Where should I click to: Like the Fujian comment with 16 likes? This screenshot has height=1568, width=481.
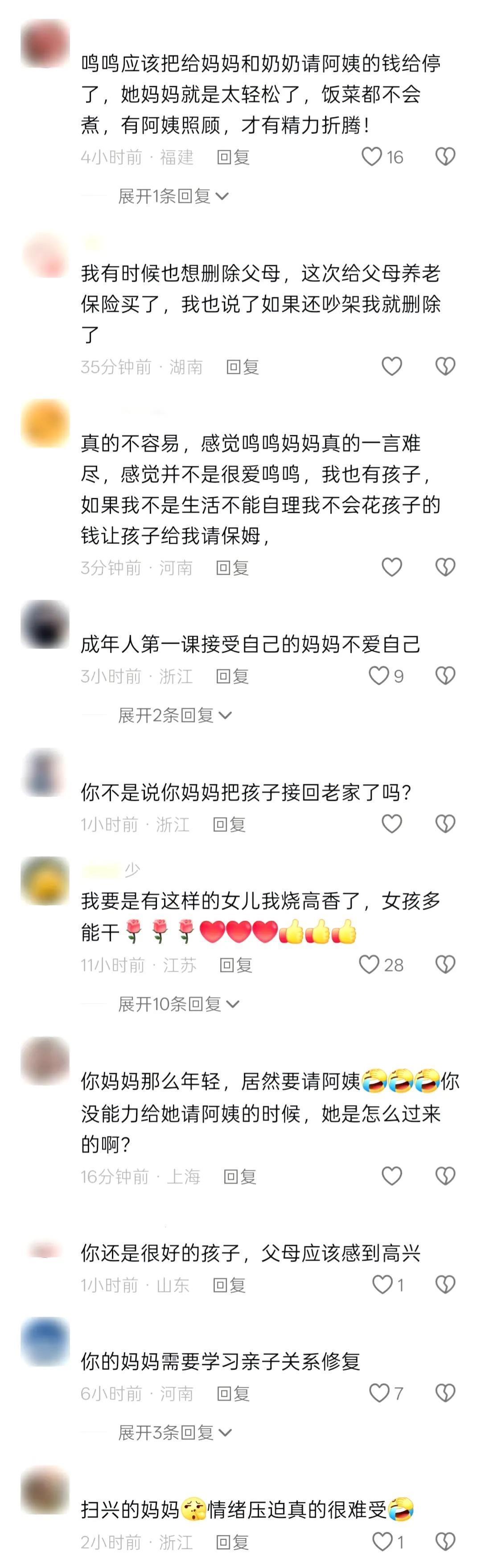pyautogui.click(x=371, y=157)
